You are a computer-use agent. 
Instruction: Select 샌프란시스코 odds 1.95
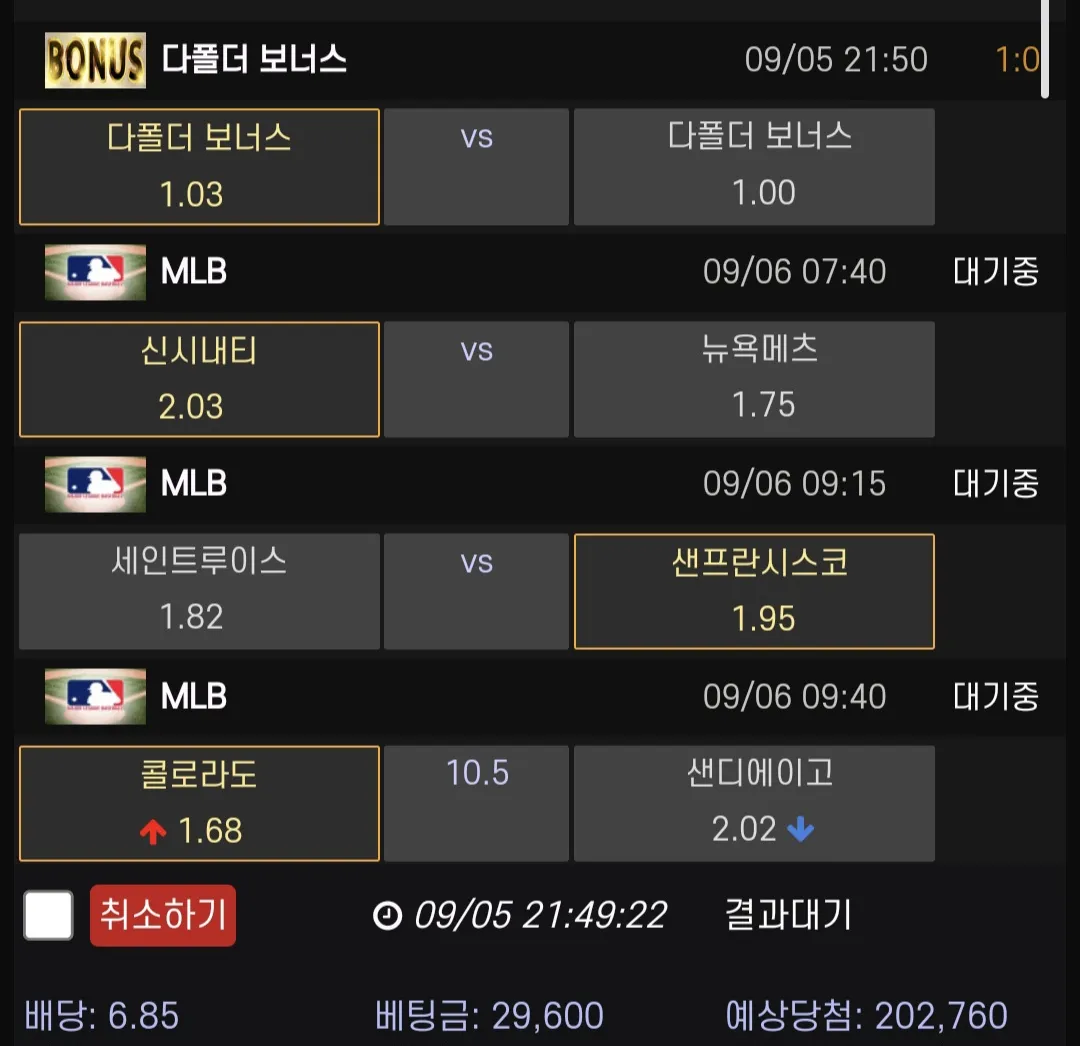coord(754,591)
